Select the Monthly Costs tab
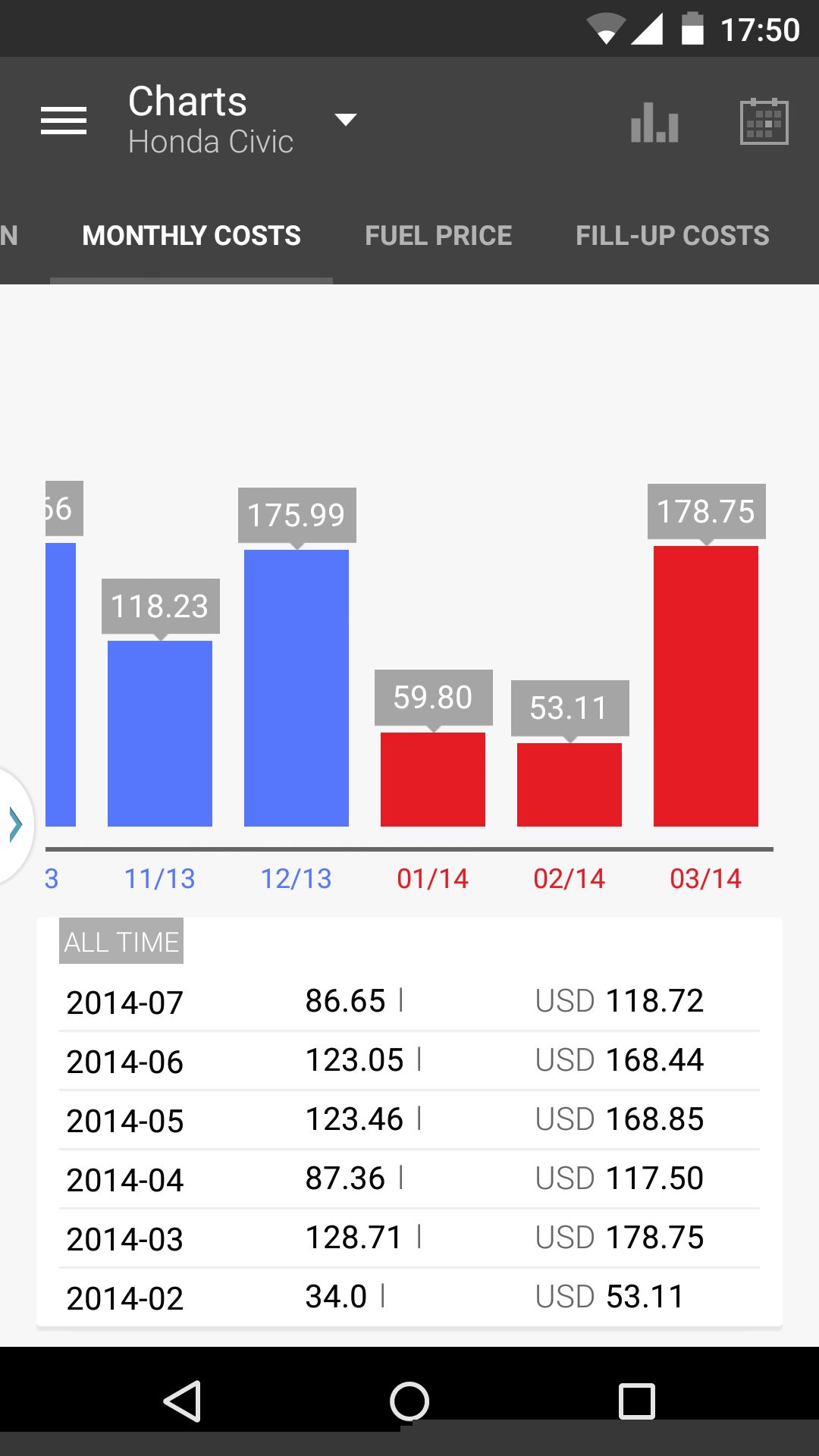819x1456 pixels. pyautogui.click(x=191, y=236)
